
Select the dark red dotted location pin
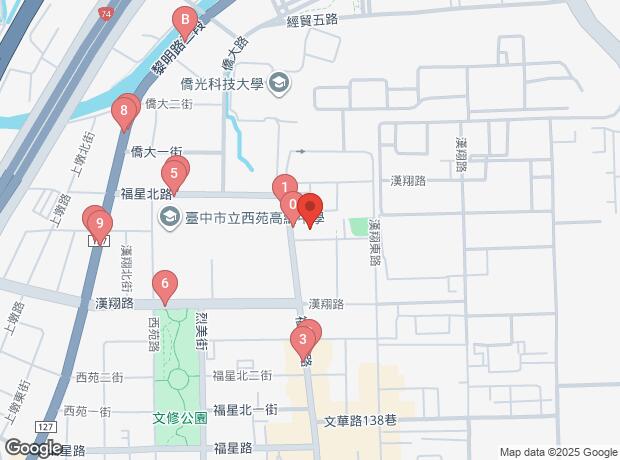coord(310,209)
